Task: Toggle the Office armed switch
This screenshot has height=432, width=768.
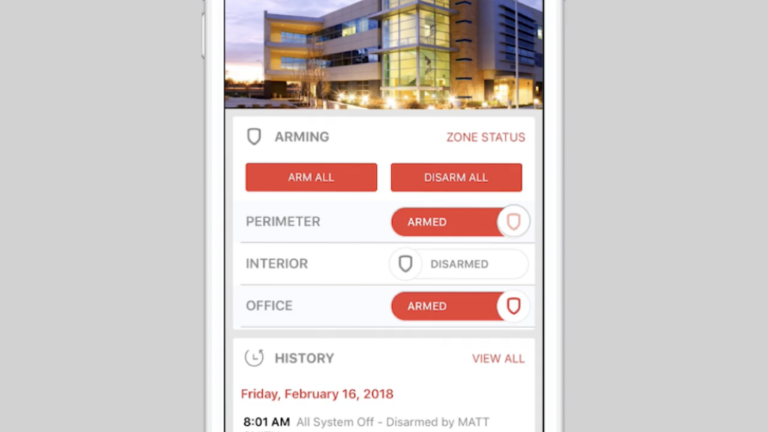Action: point(459,306)
